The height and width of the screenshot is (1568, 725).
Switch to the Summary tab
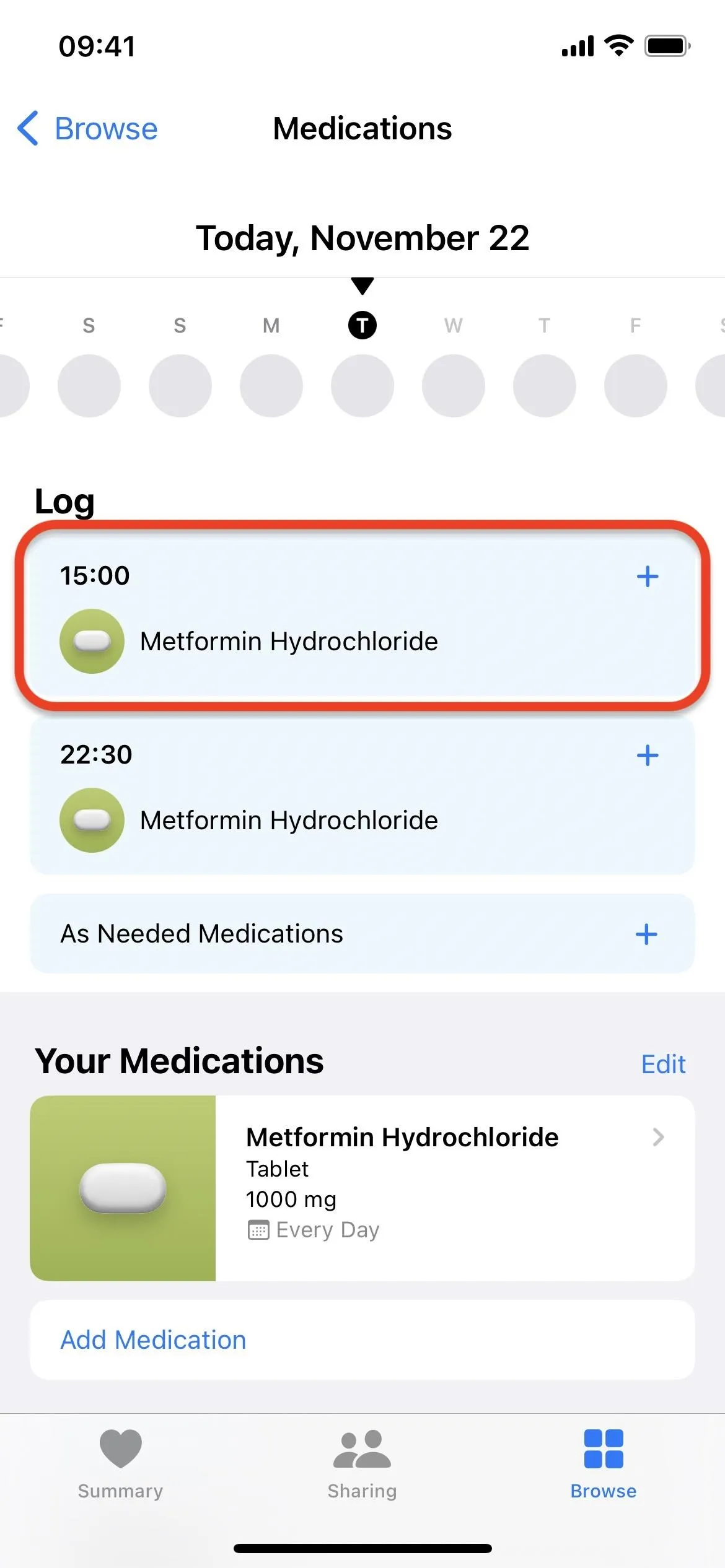[121, 1464]
